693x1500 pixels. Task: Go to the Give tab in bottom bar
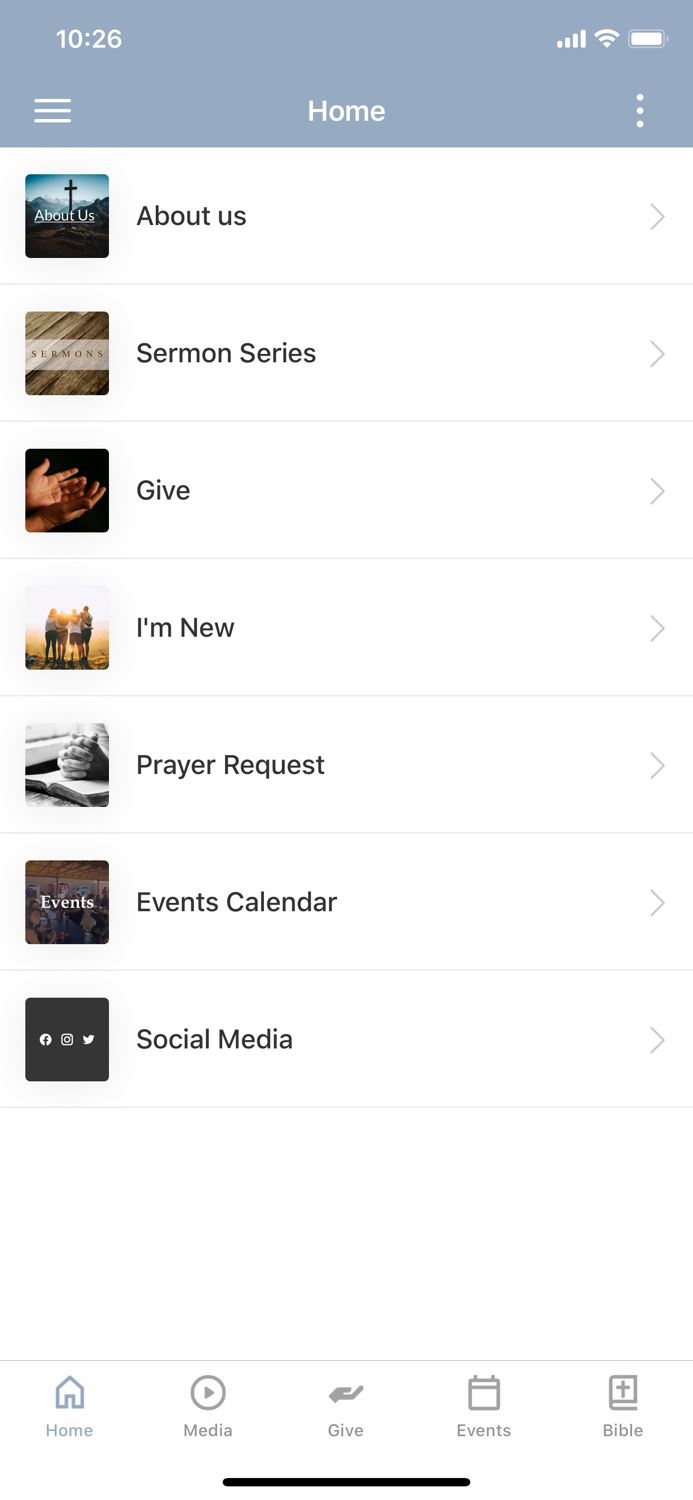coord(346,1406)
